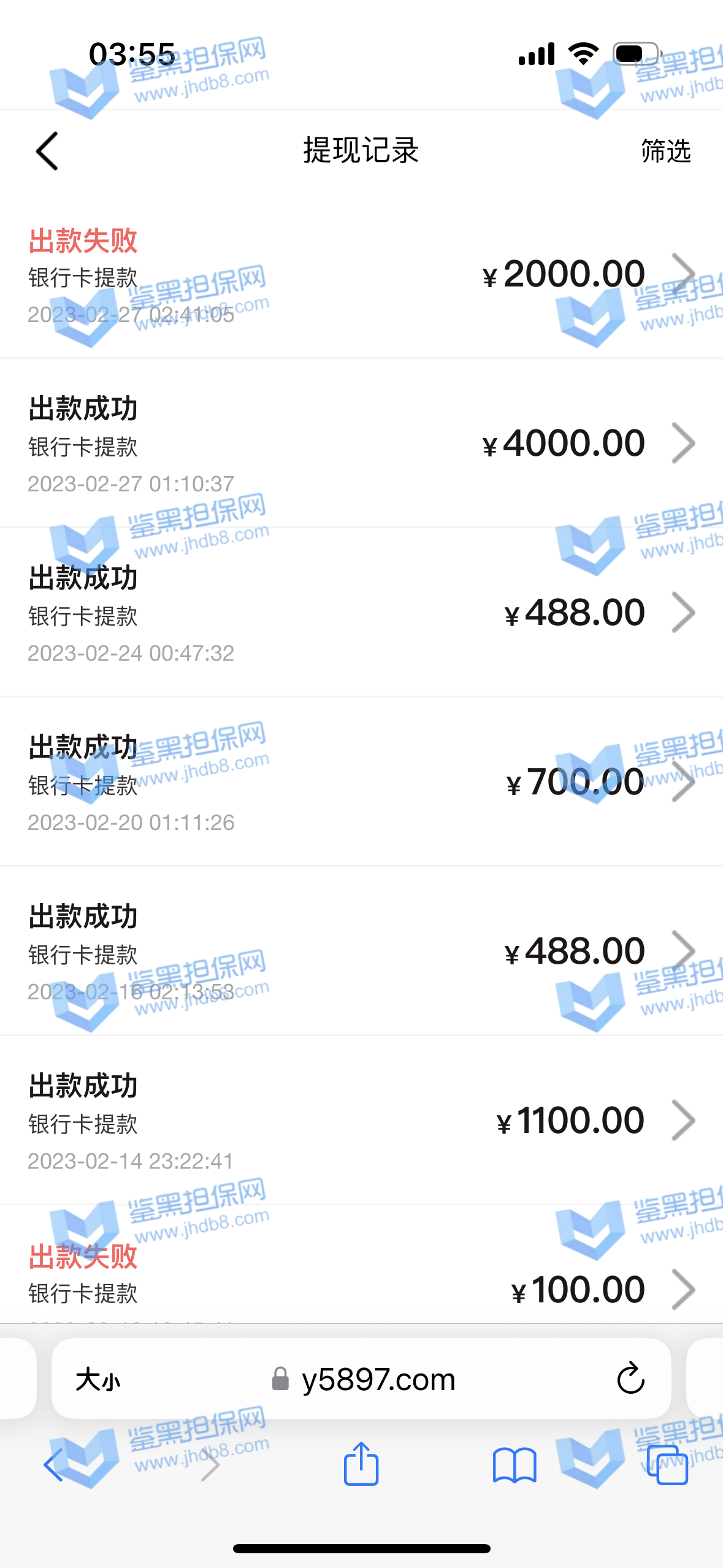Open Safari bookmarks
The width and height of the screenshot is (723, 1568).
515,1465
